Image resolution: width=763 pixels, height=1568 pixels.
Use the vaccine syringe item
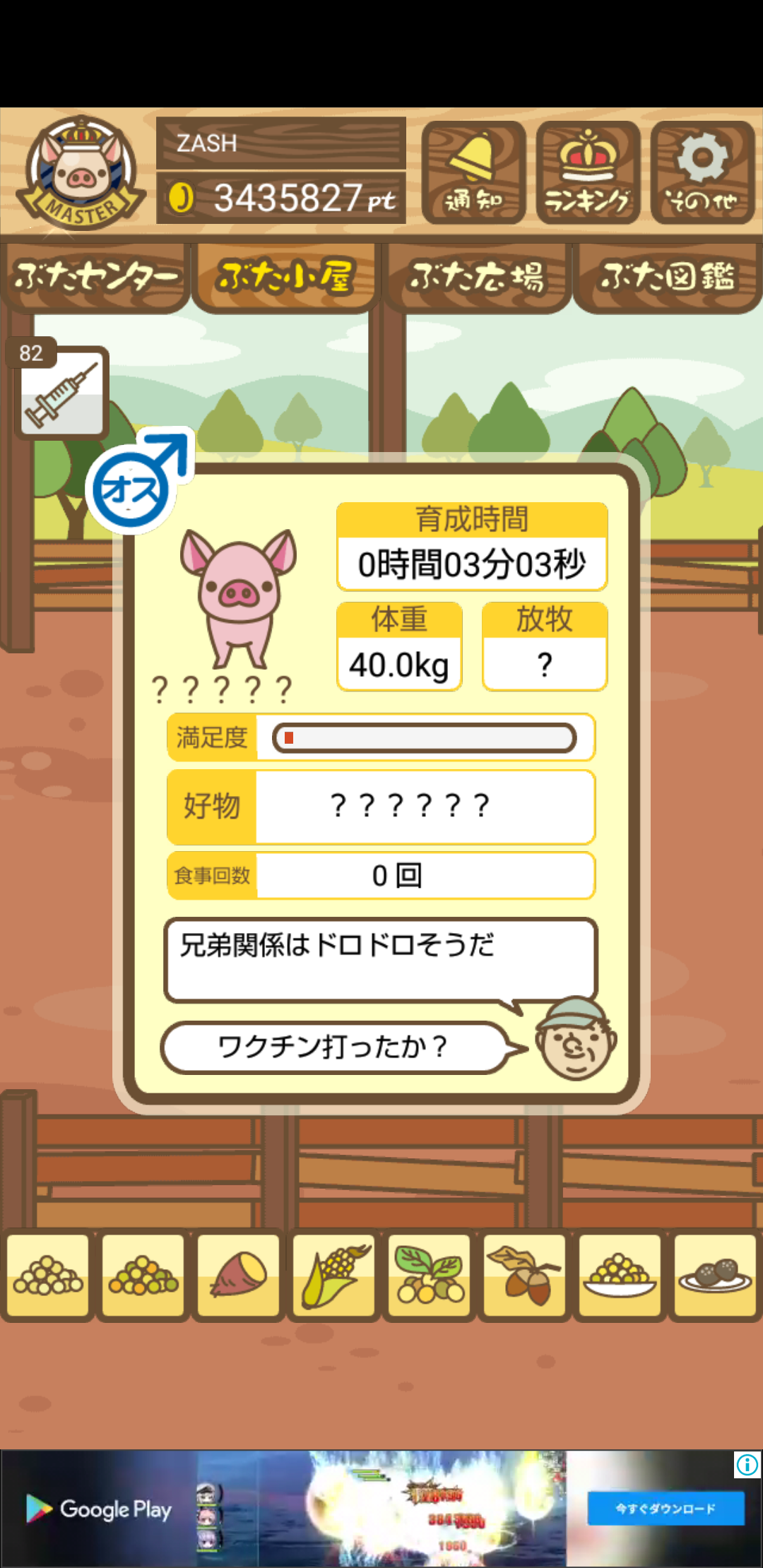click(x=62, y=393)
